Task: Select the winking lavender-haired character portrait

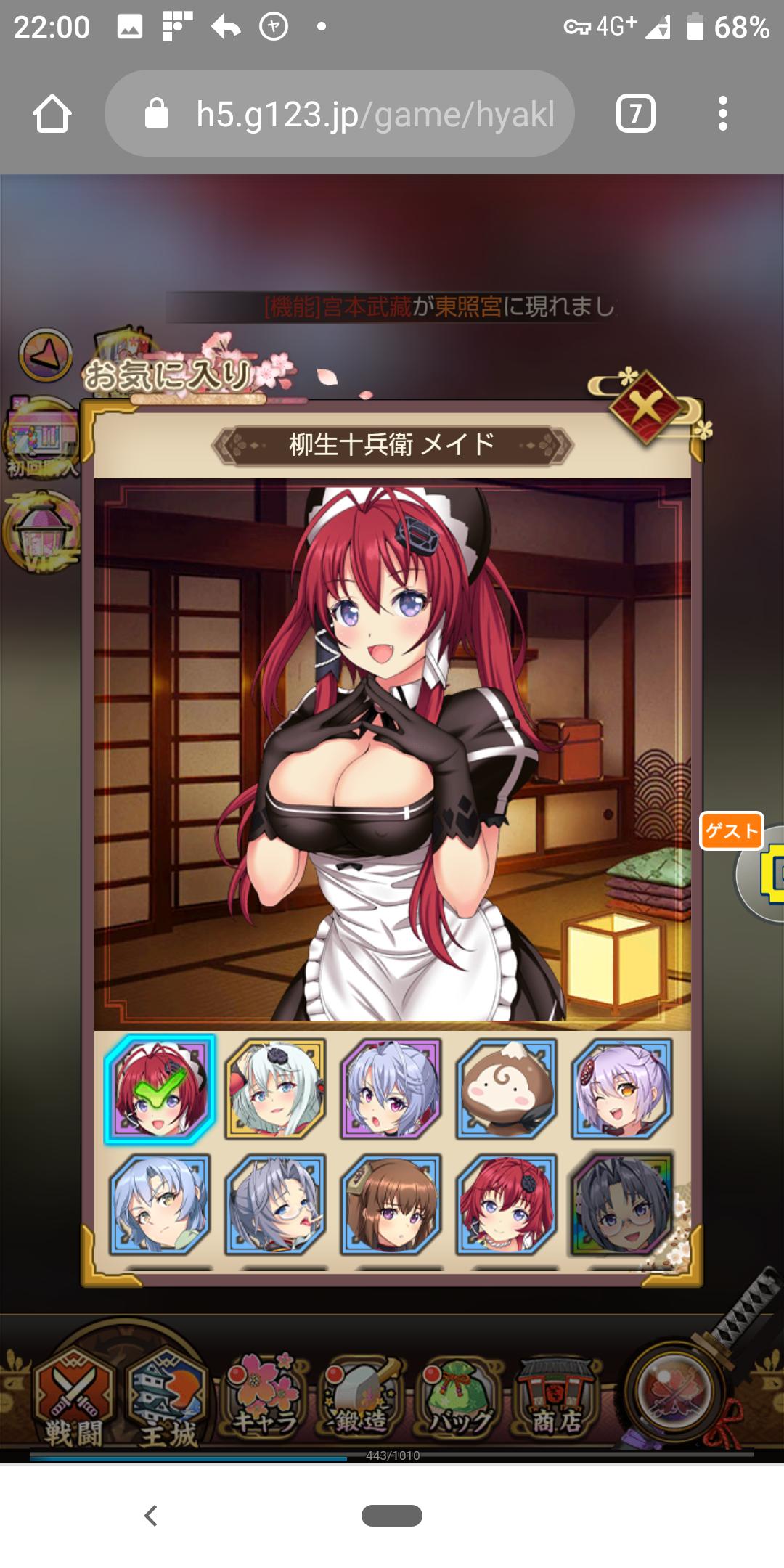Action: coord(622,1088)
